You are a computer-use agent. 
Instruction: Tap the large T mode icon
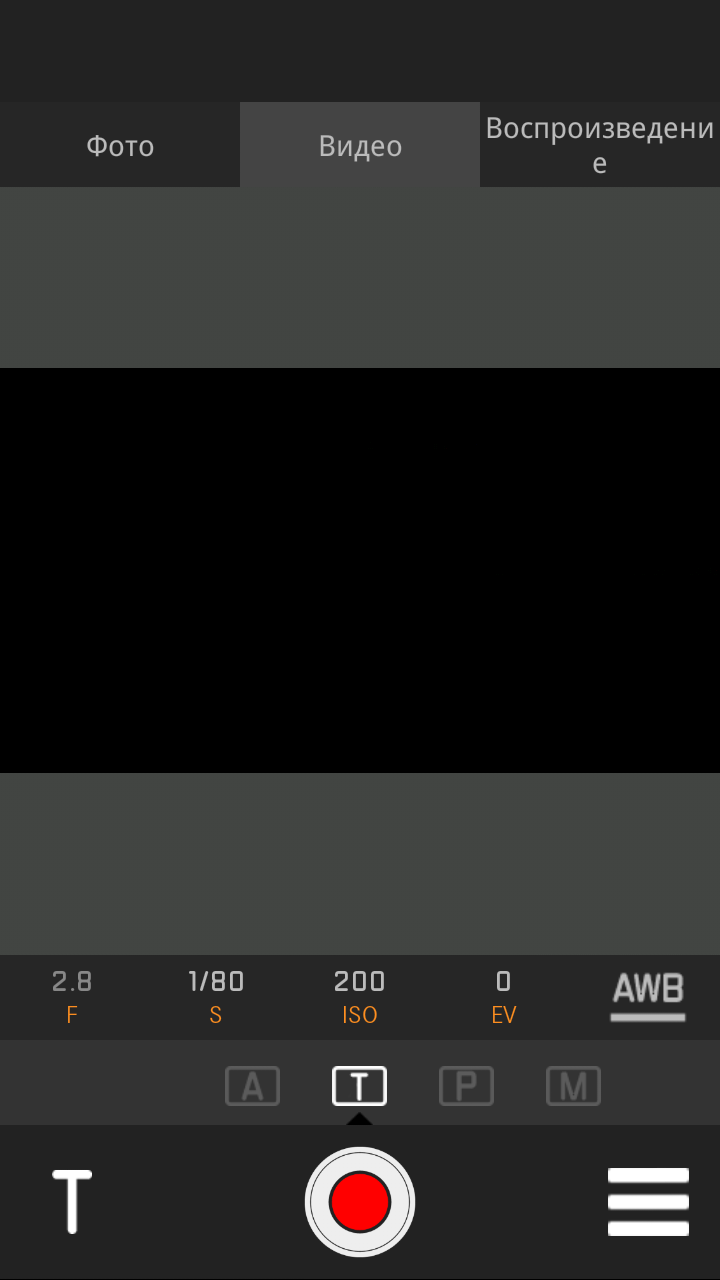click(x=72, y=1201)
